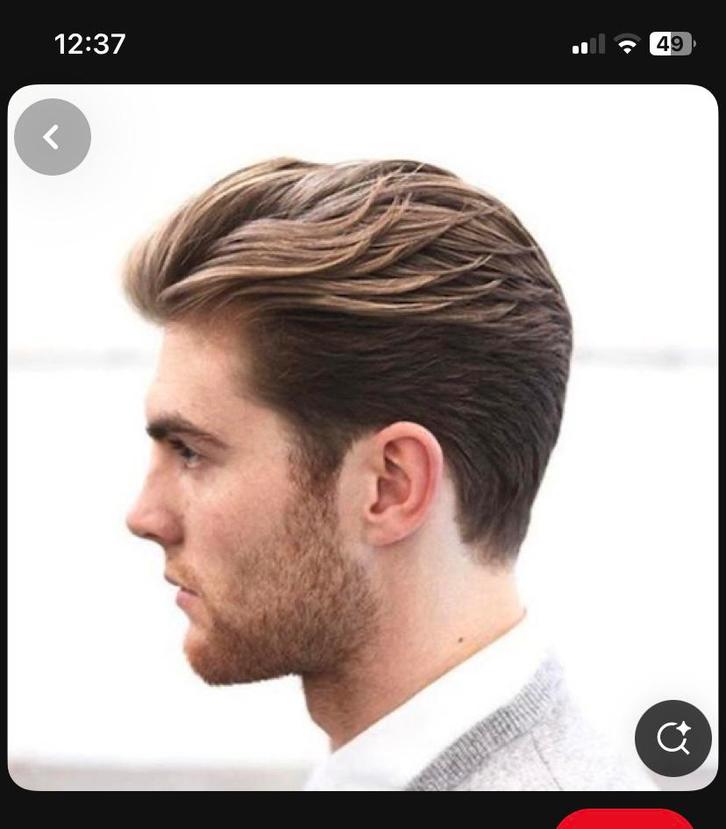This screenshot has height=829, width=726.
Task: Open visual search lens on image
Action: [x=673, y=738]
